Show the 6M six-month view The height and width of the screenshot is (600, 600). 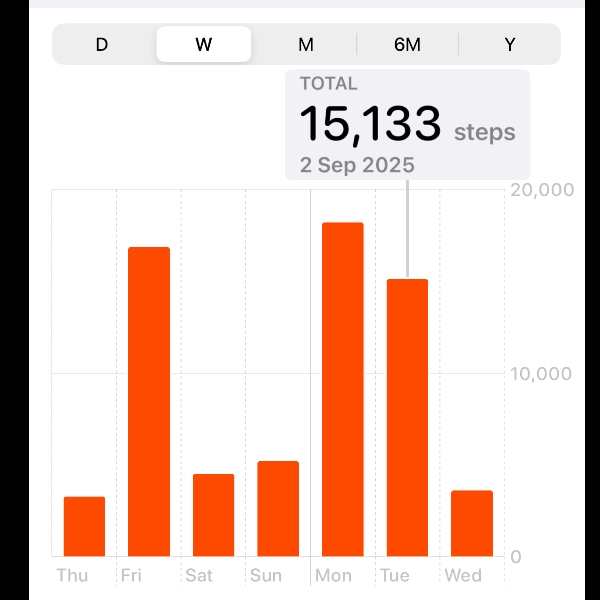tap(407, 45)
